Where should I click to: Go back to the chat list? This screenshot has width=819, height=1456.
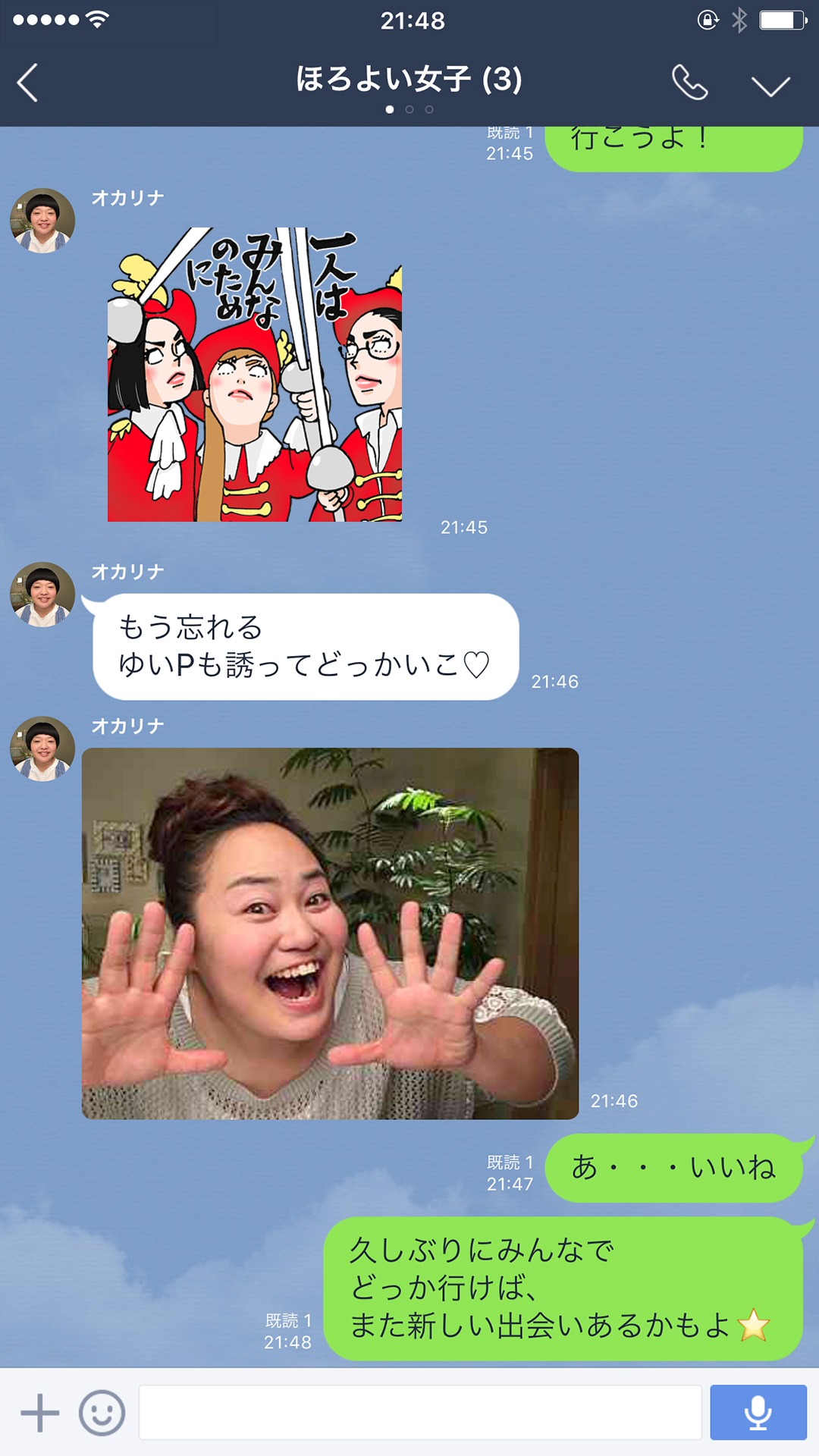click(x=28, y=82)
